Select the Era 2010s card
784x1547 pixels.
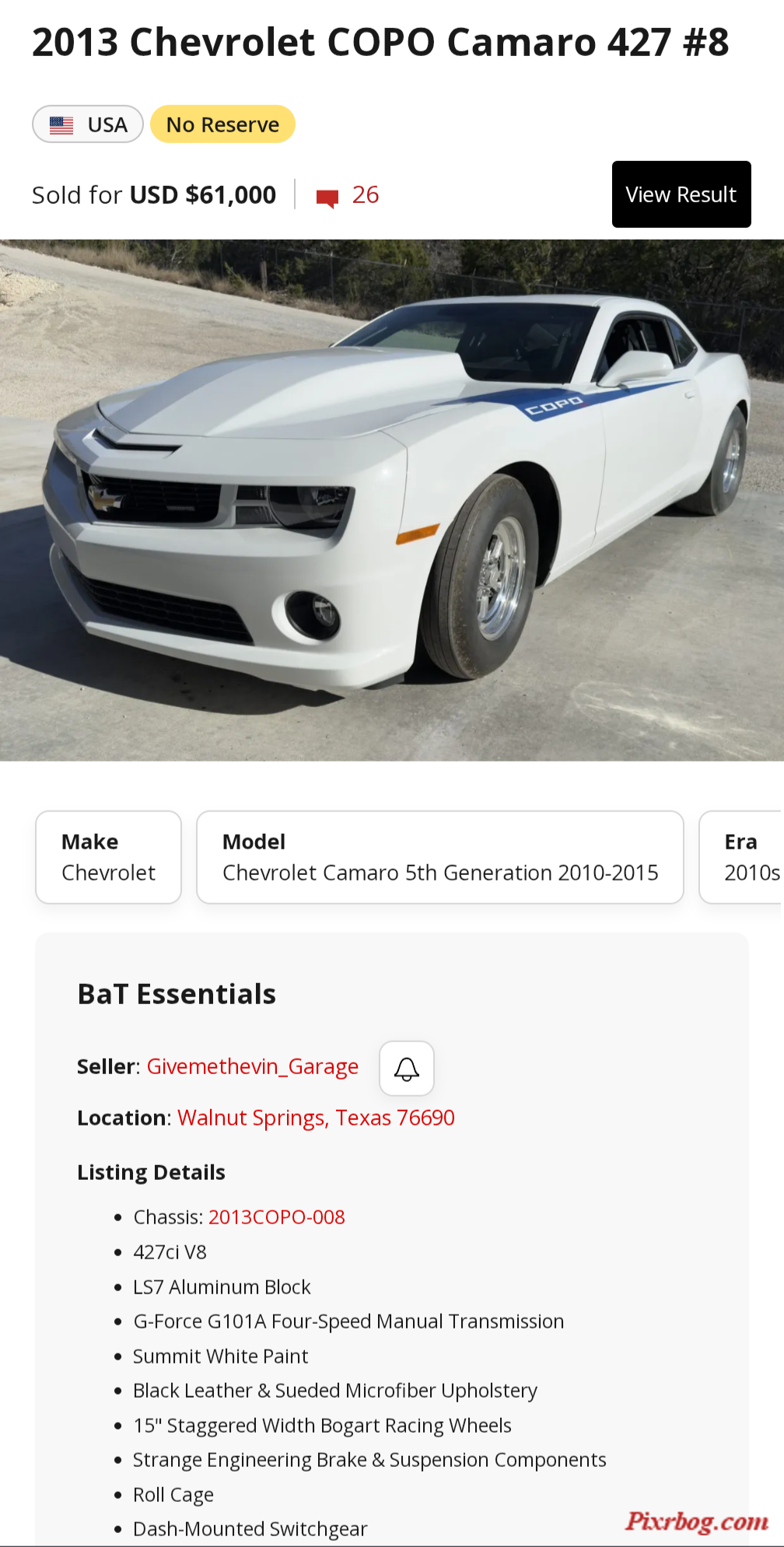point(742,857)
